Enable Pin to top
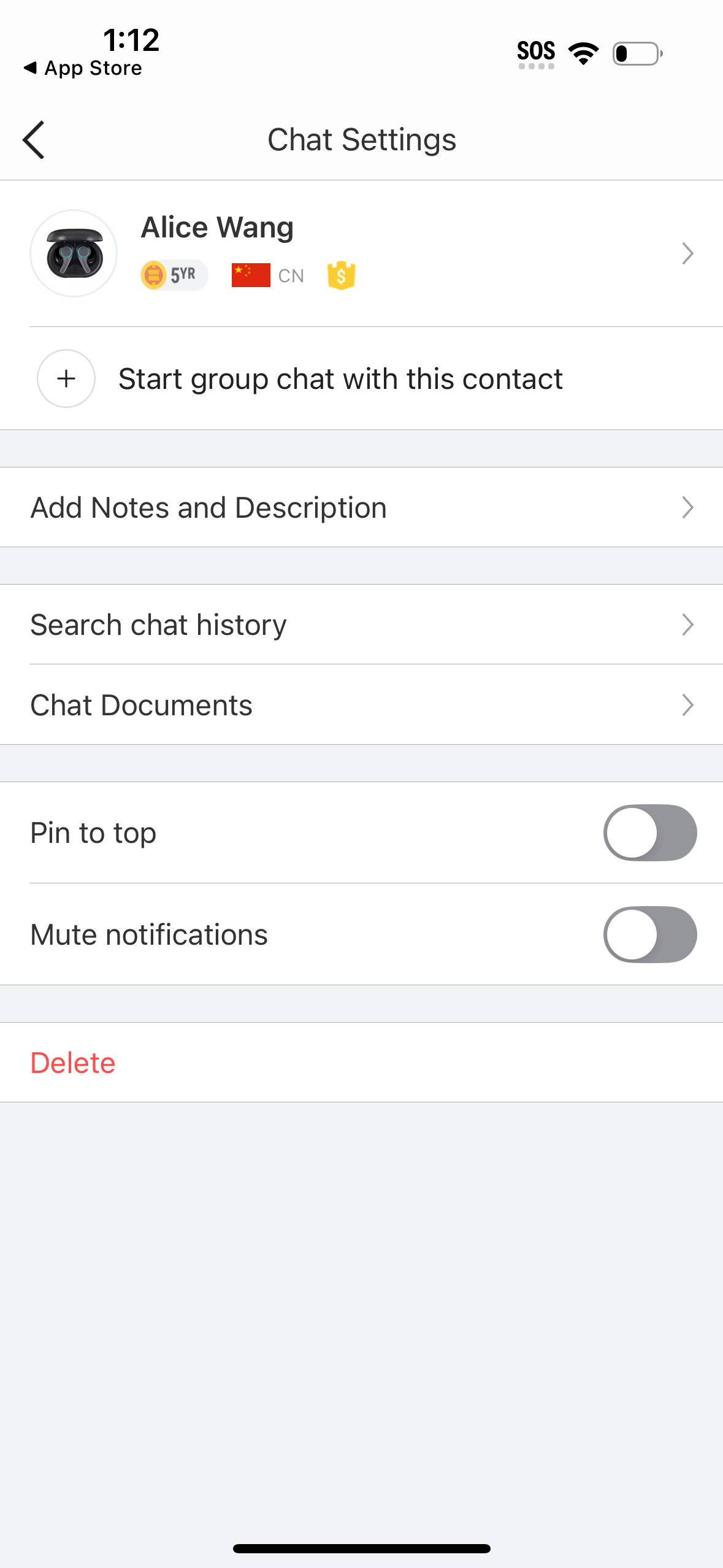 (649, 832)
